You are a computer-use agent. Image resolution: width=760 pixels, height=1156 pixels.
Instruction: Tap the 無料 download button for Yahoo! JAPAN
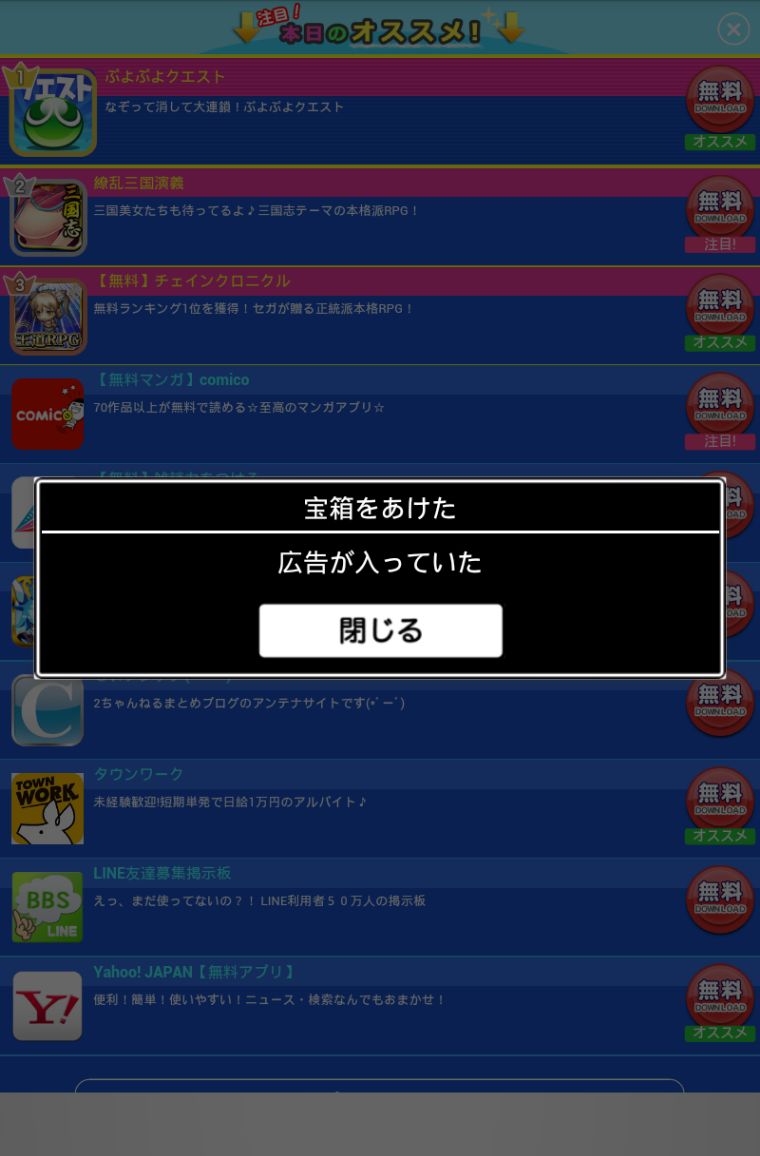tap(720, 995)
